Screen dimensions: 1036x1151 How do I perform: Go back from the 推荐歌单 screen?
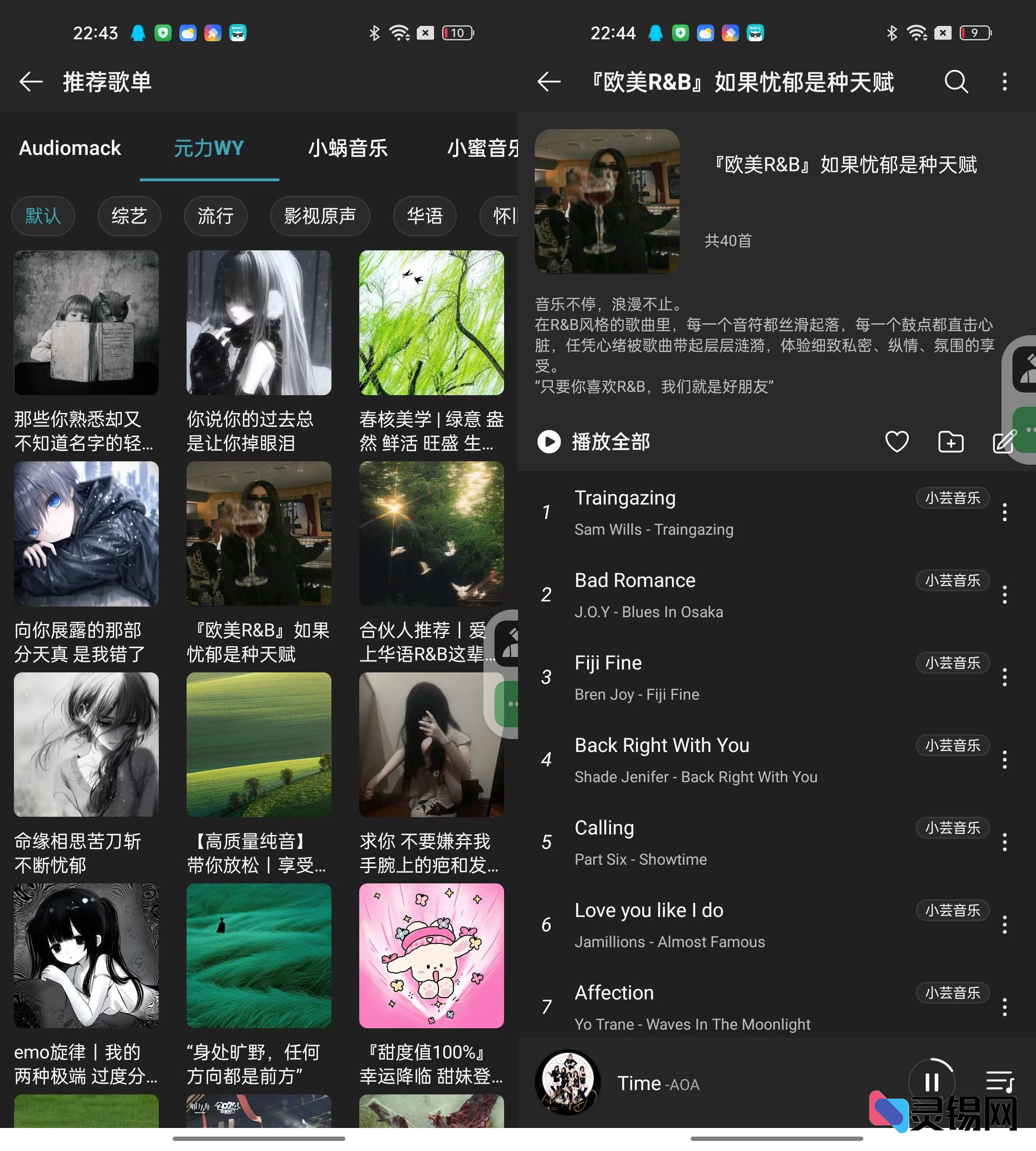coord(31,82)
